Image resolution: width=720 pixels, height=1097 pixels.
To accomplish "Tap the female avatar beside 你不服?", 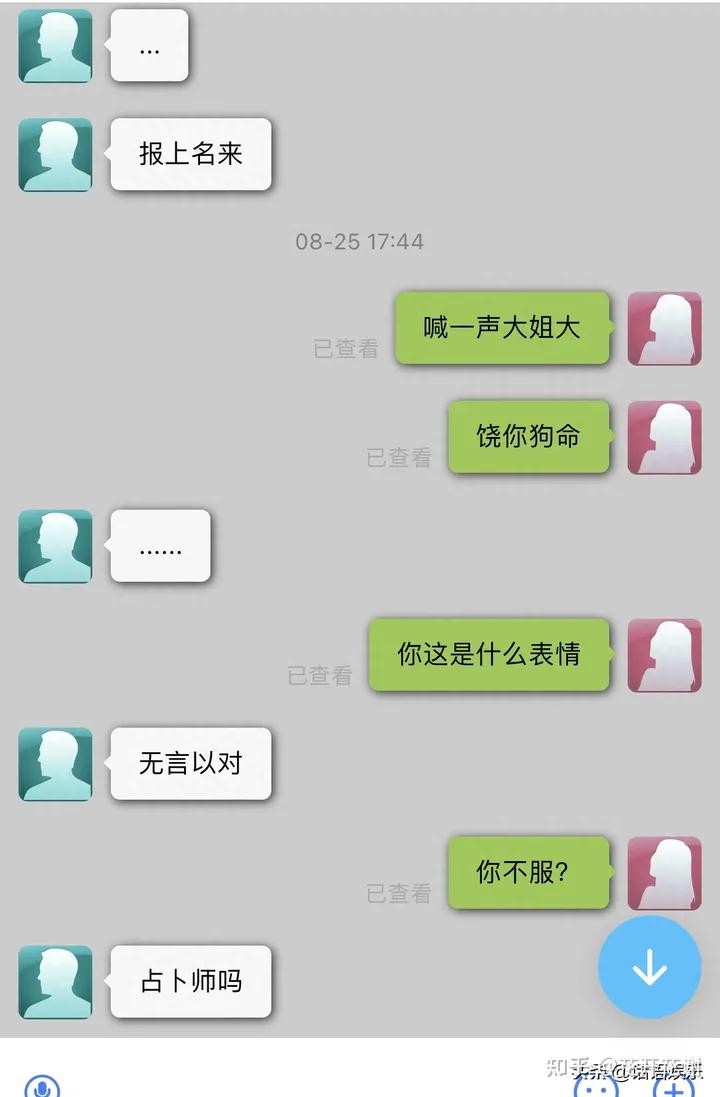I will (664, 873).
